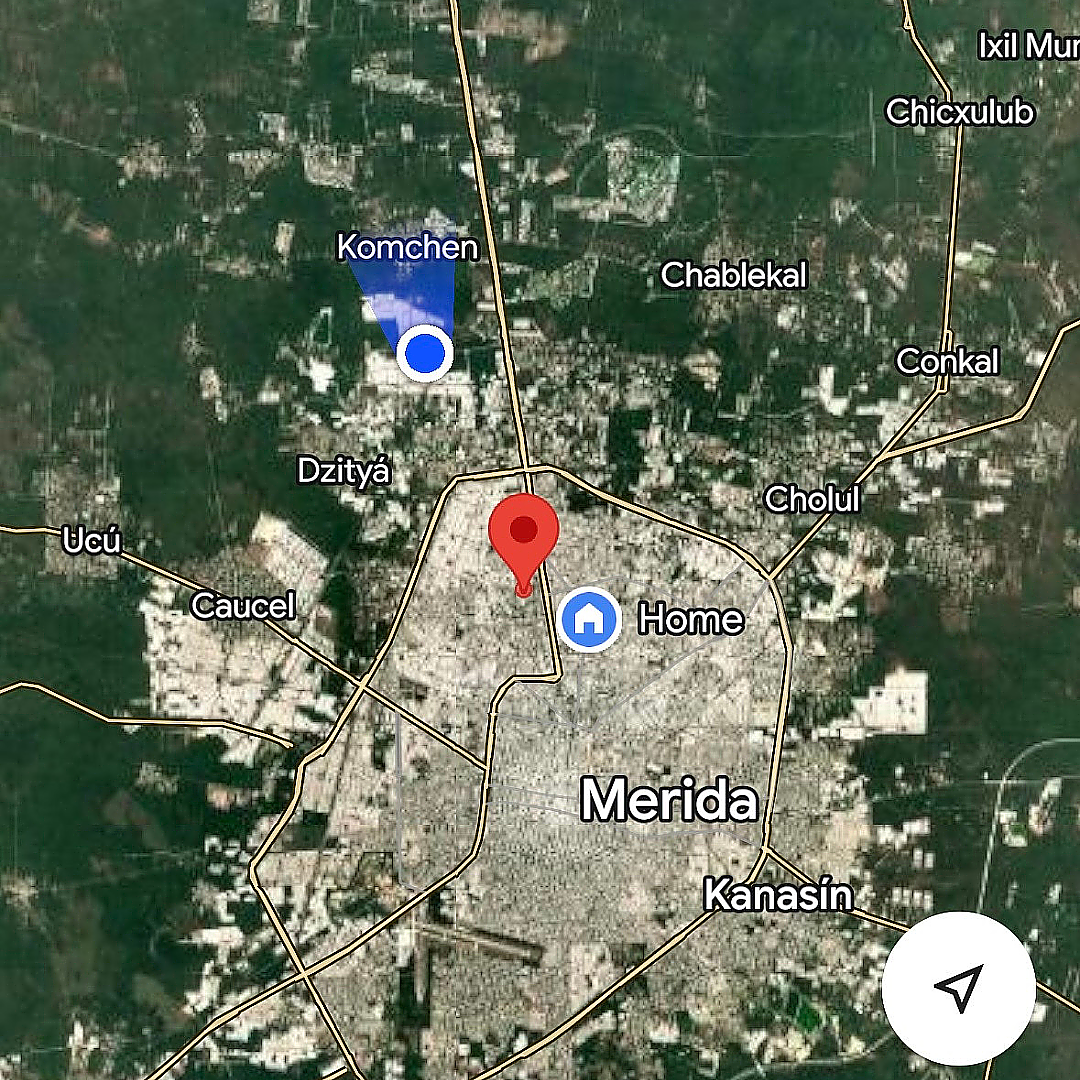
Task: Tap the blue current location dot
Action: coord(426,354)
